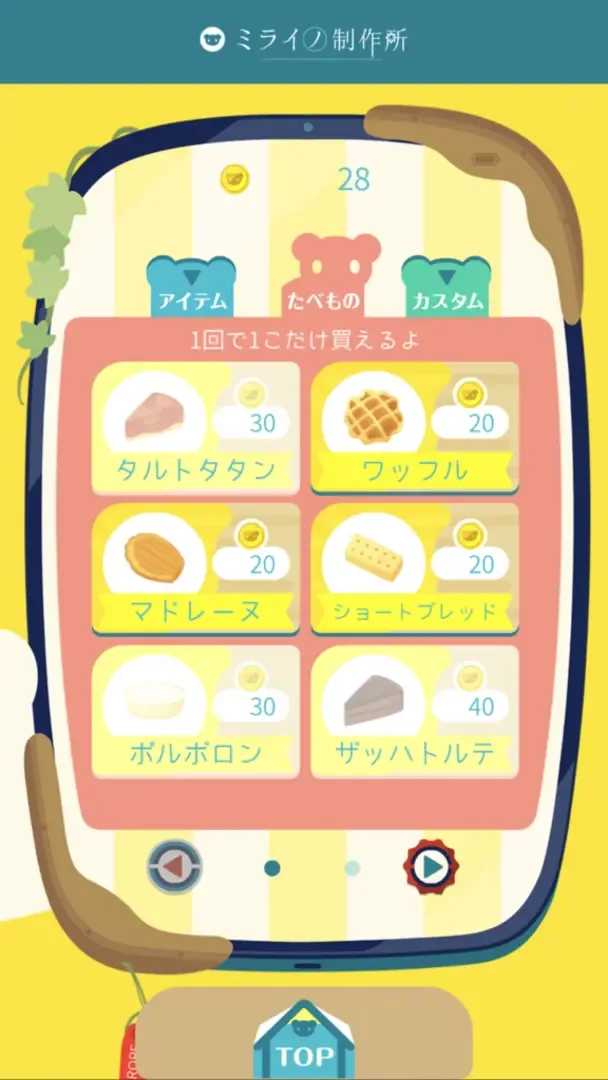Tap the ポルボロン food card
Screen dimensions: 608x1080
pyautogui.click(x=195, y=711)
